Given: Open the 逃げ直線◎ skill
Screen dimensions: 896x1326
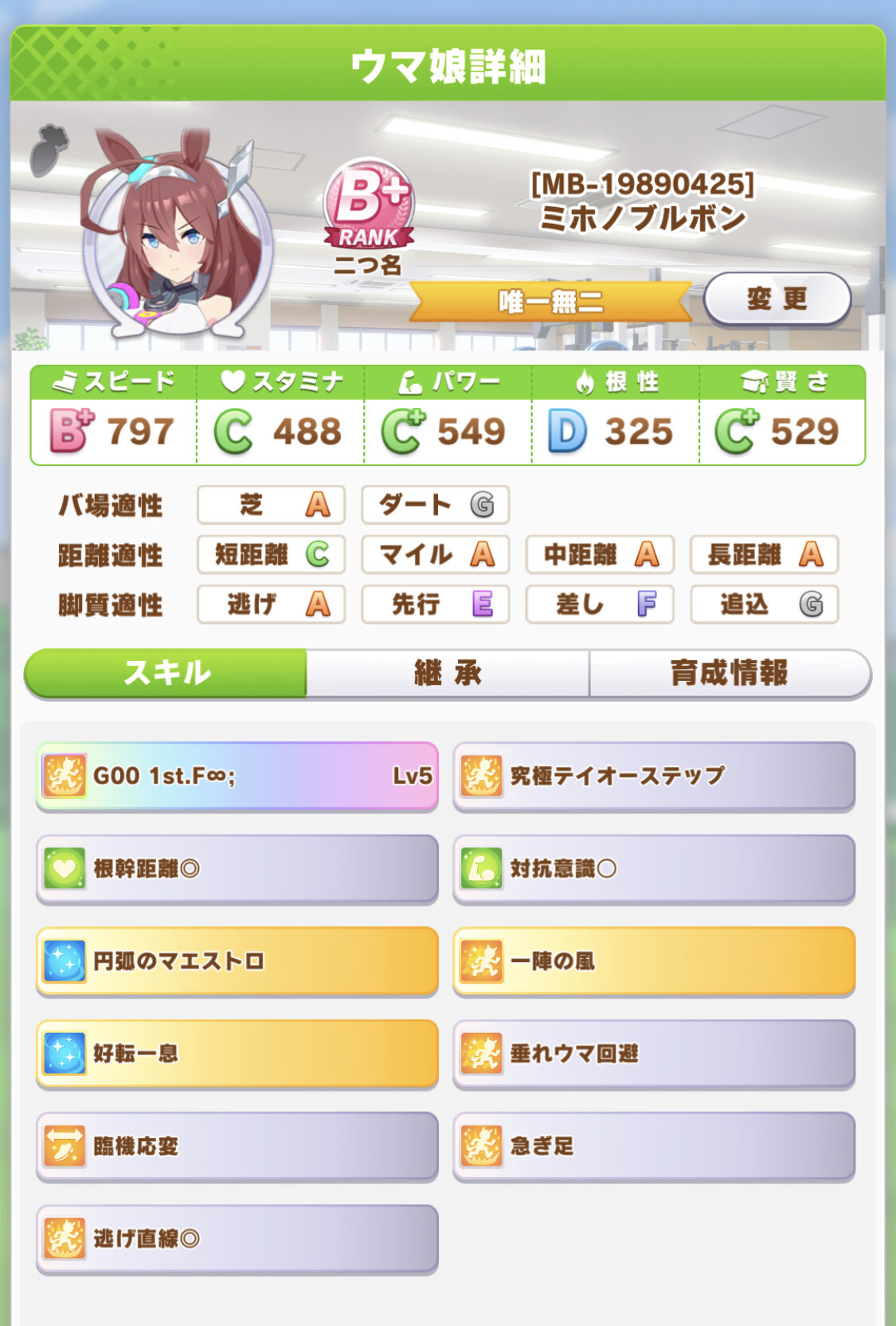Looking at the screenshot, I should [x=237, y=1238].
